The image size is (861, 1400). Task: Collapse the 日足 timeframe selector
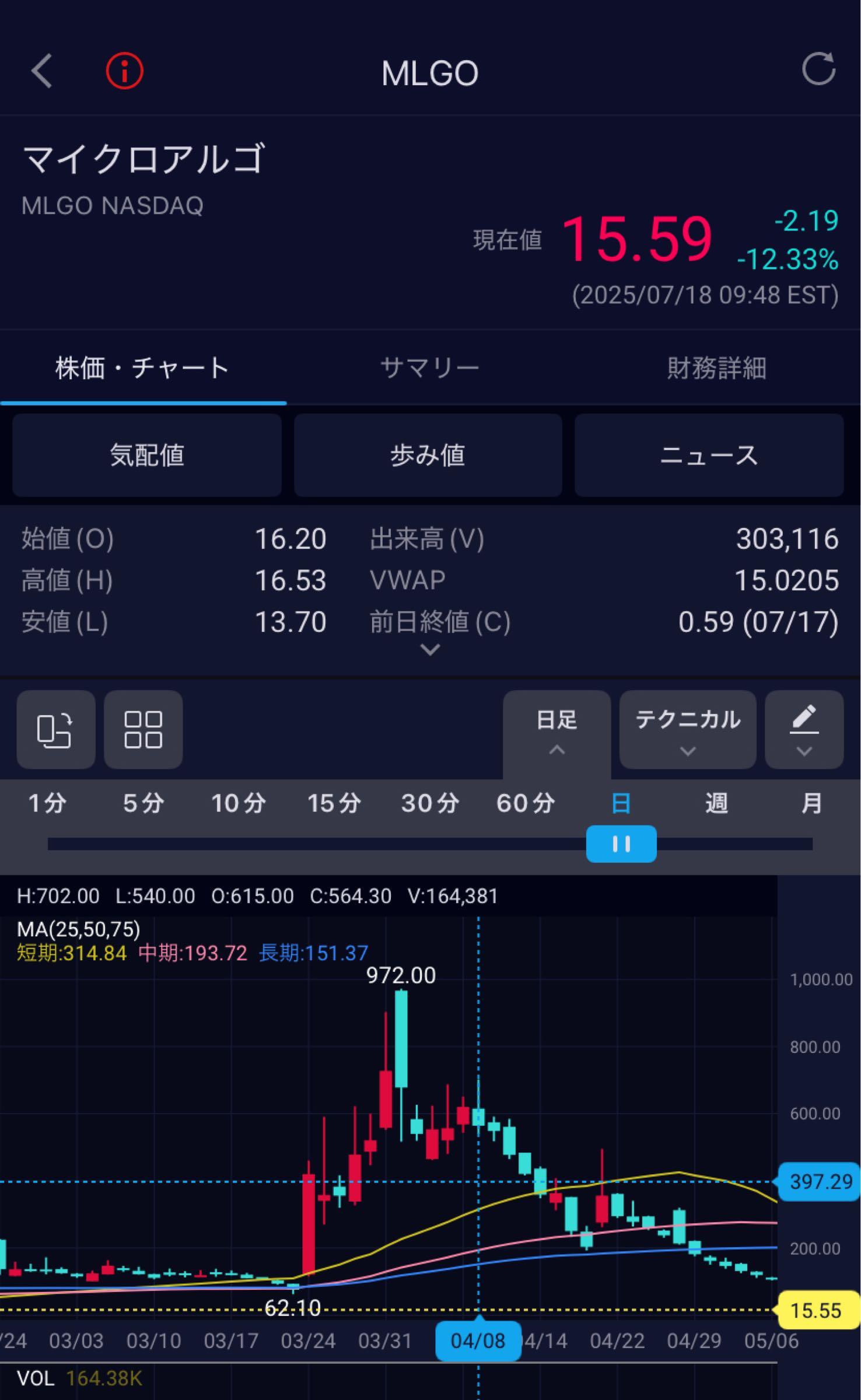(x=556, y=730)
